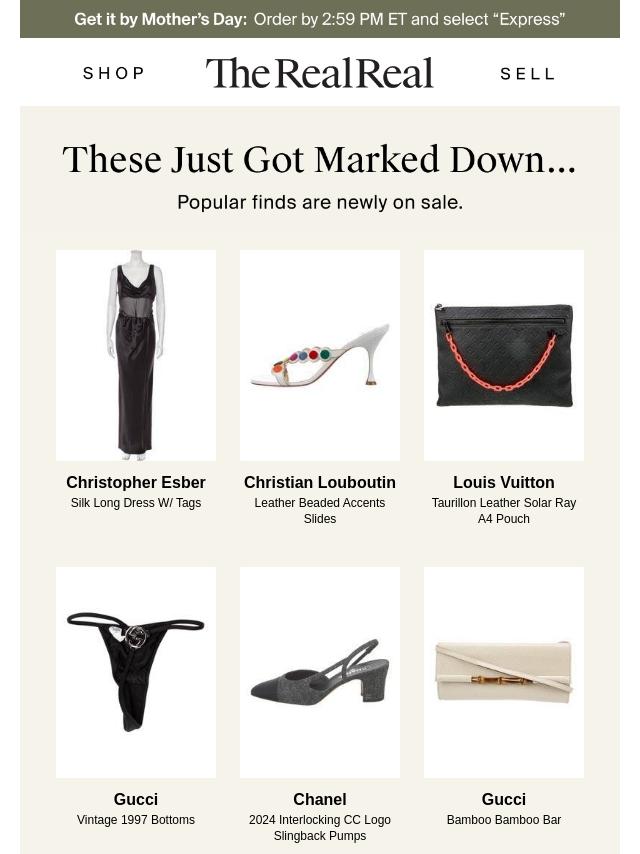Tap the SELL link

click(x=527, y=73)
